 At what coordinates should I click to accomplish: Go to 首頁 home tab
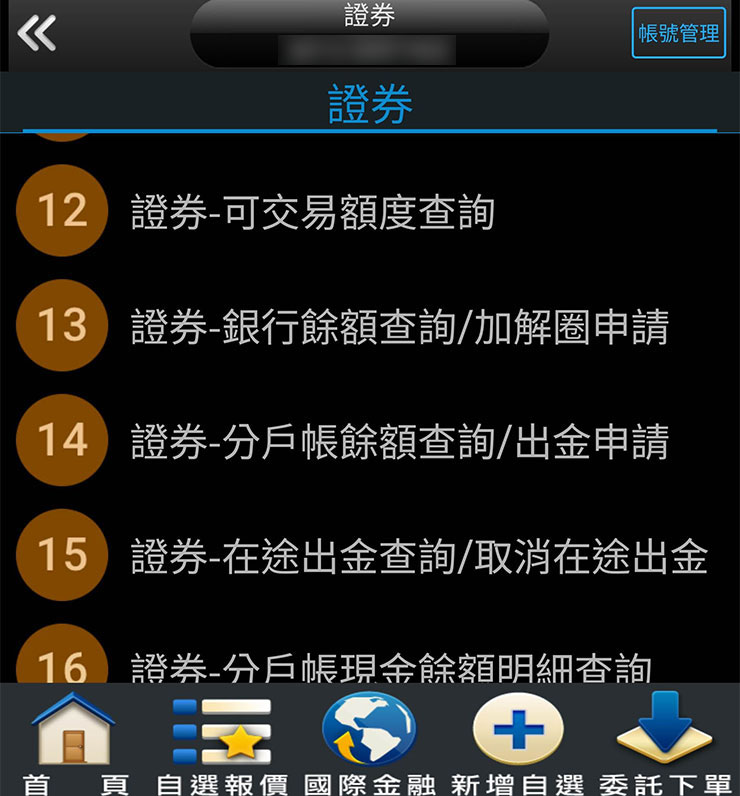pos(75,742)
